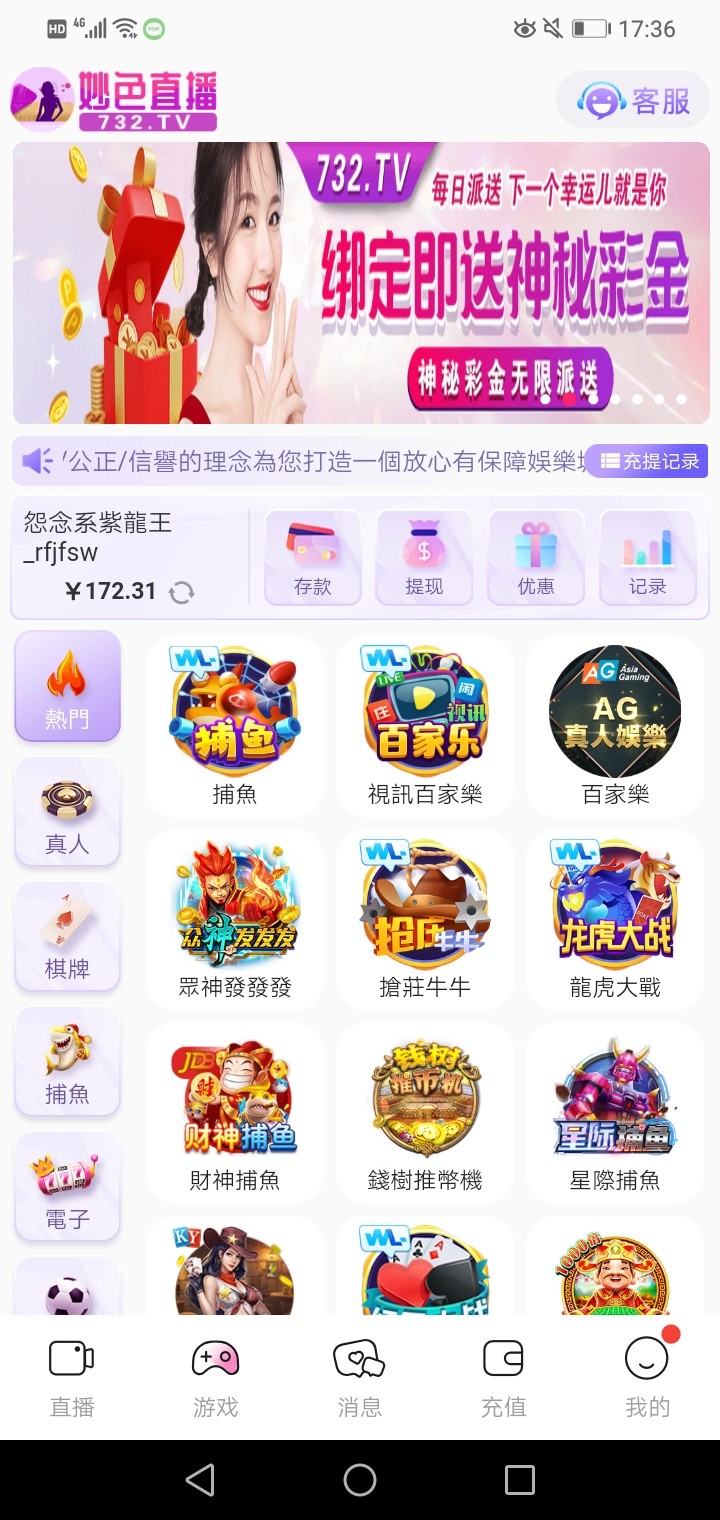Open 客服 customer service
The height and width of the screenshot is (1520, 720).
pyautogui.click(x=633, y=100)
